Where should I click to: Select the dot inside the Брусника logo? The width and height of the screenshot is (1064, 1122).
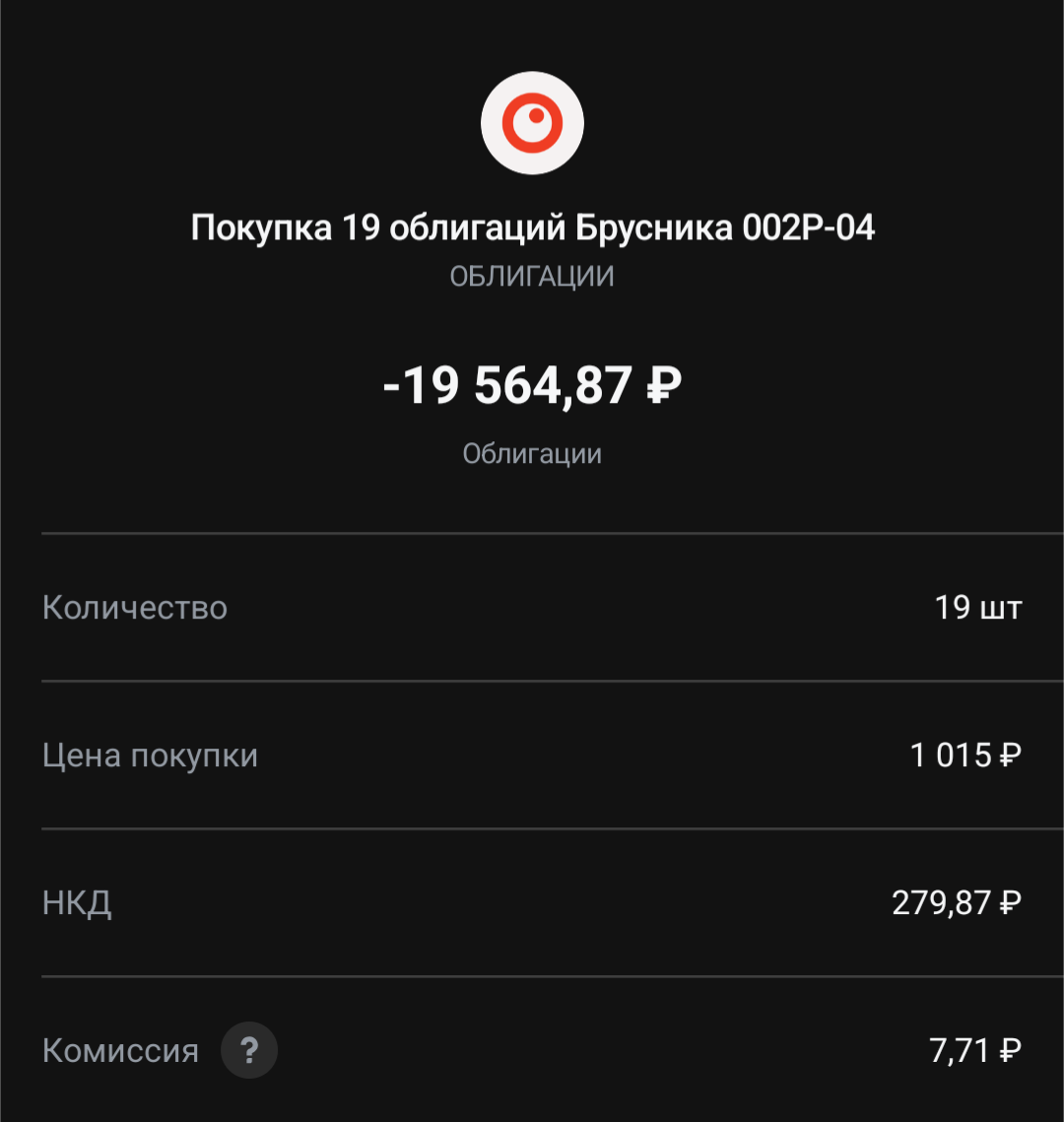[x=537, y=116]
